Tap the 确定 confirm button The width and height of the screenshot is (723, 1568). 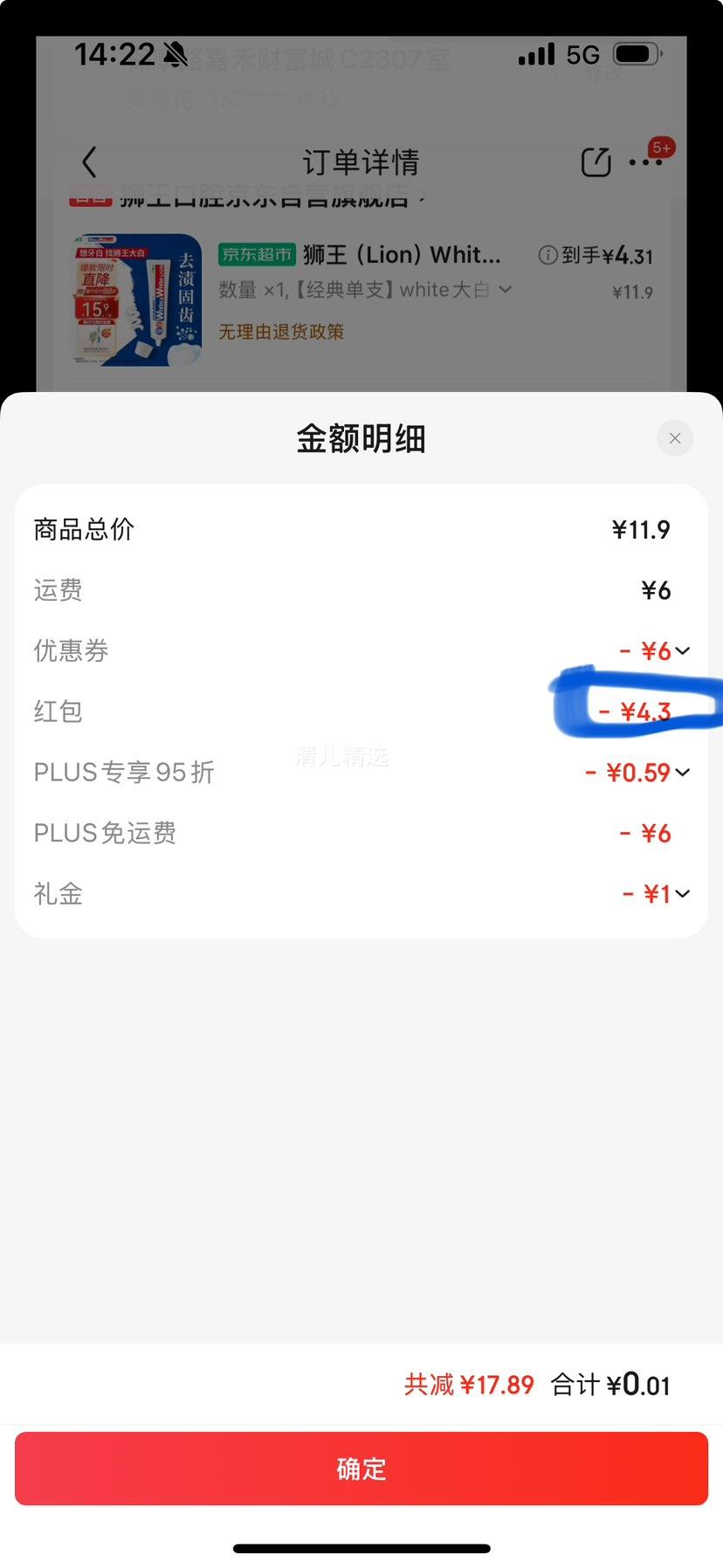pos(361,1469)
